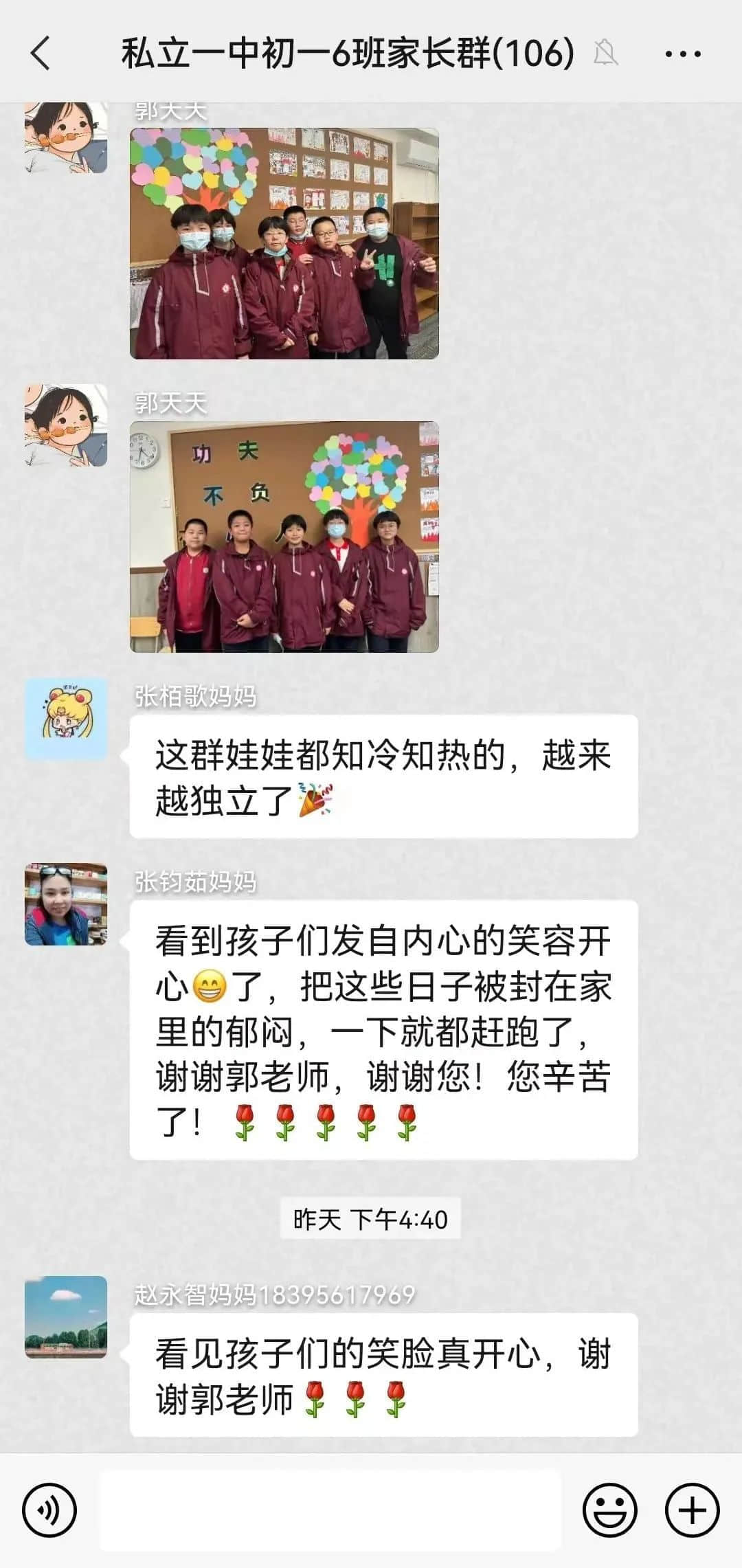Open the emoji sticker panel

(609, 1510)
